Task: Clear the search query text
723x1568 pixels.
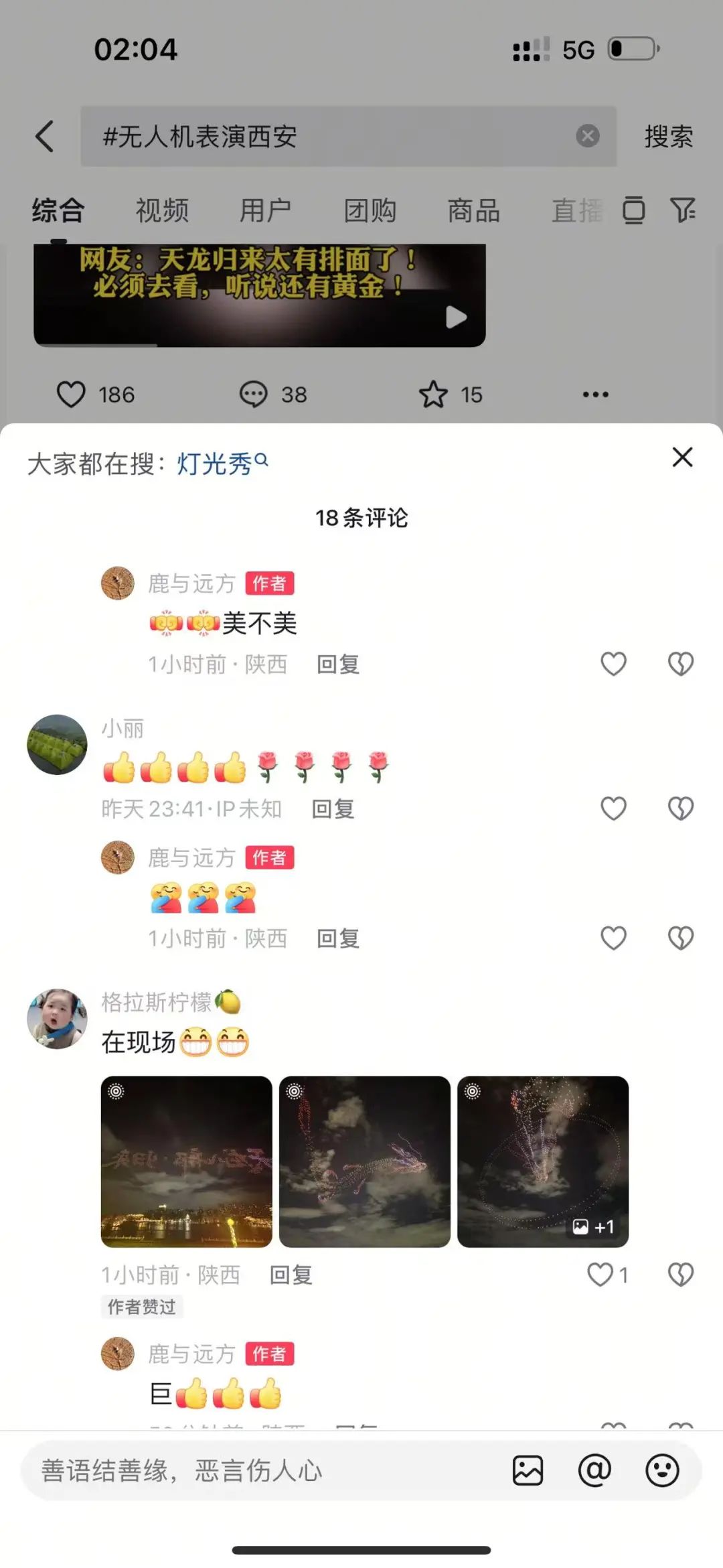Action: tap(587, 137)
